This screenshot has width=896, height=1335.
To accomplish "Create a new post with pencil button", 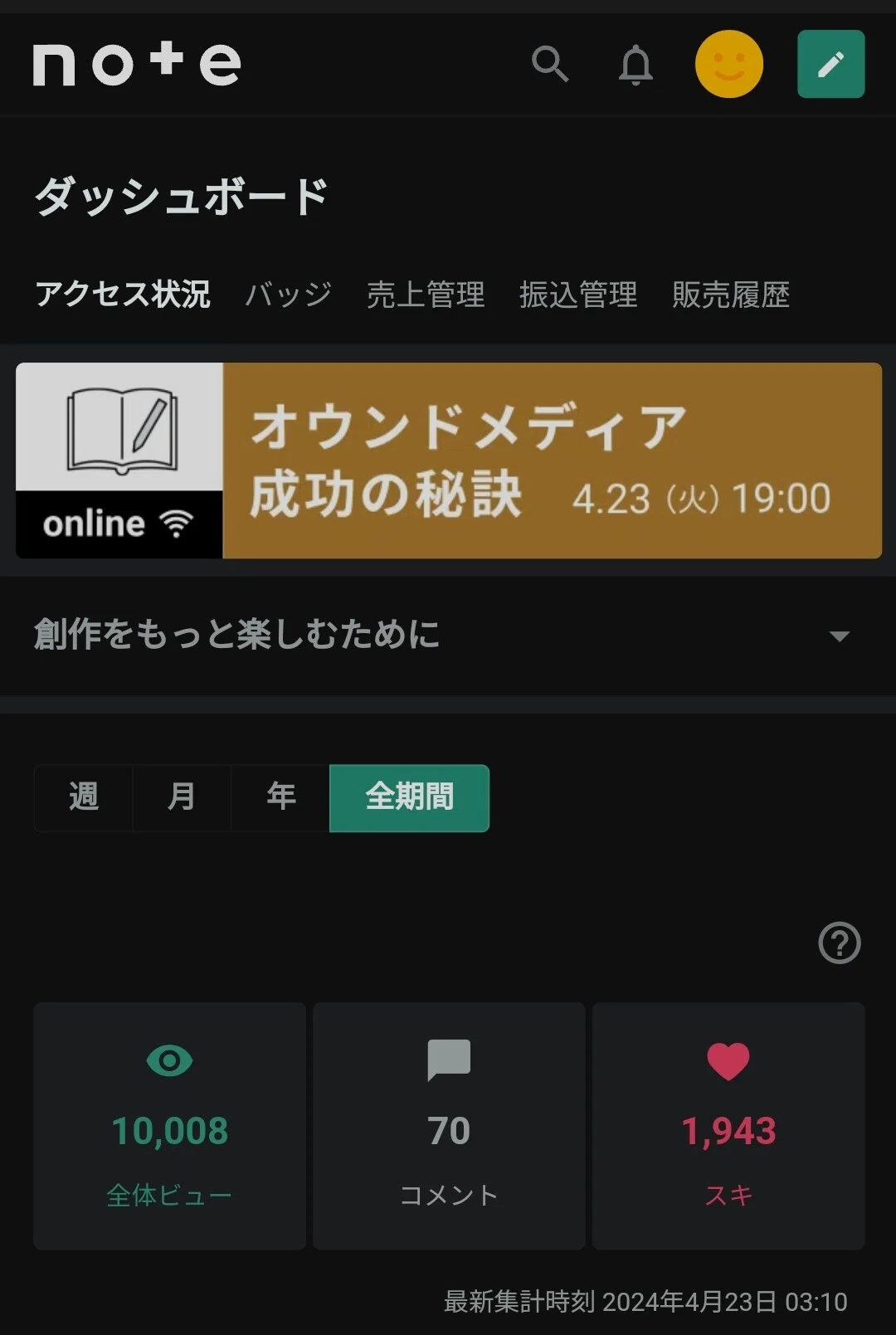I will (x=830, y=64).
